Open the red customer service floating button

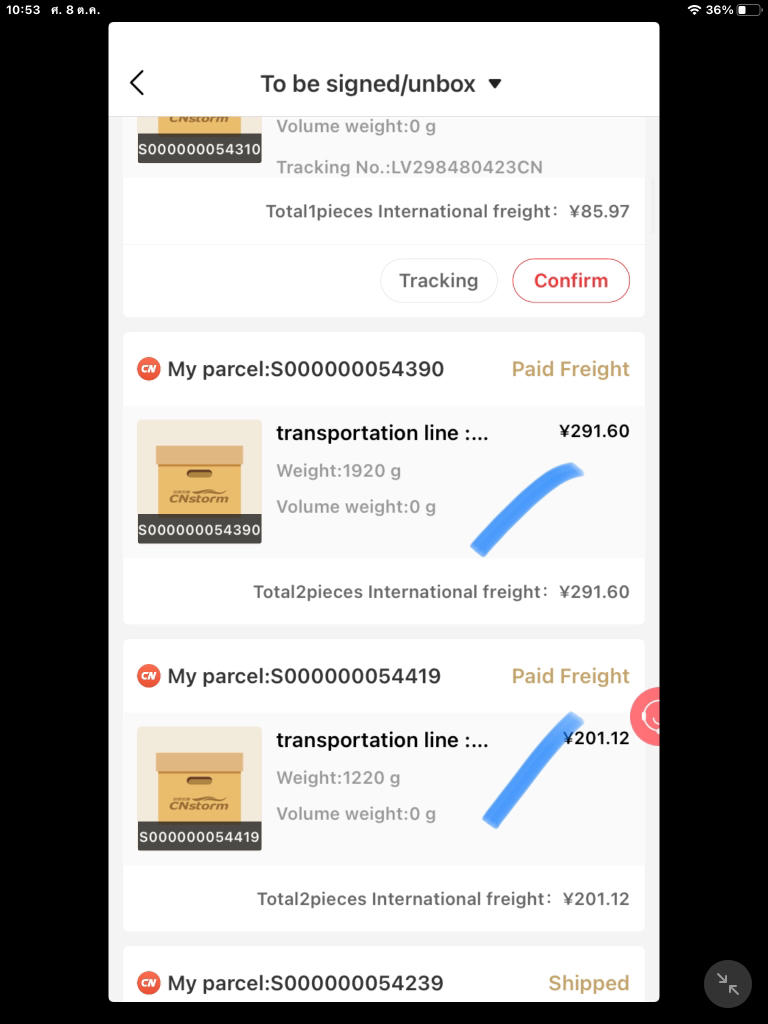click(x=647, y=716)
